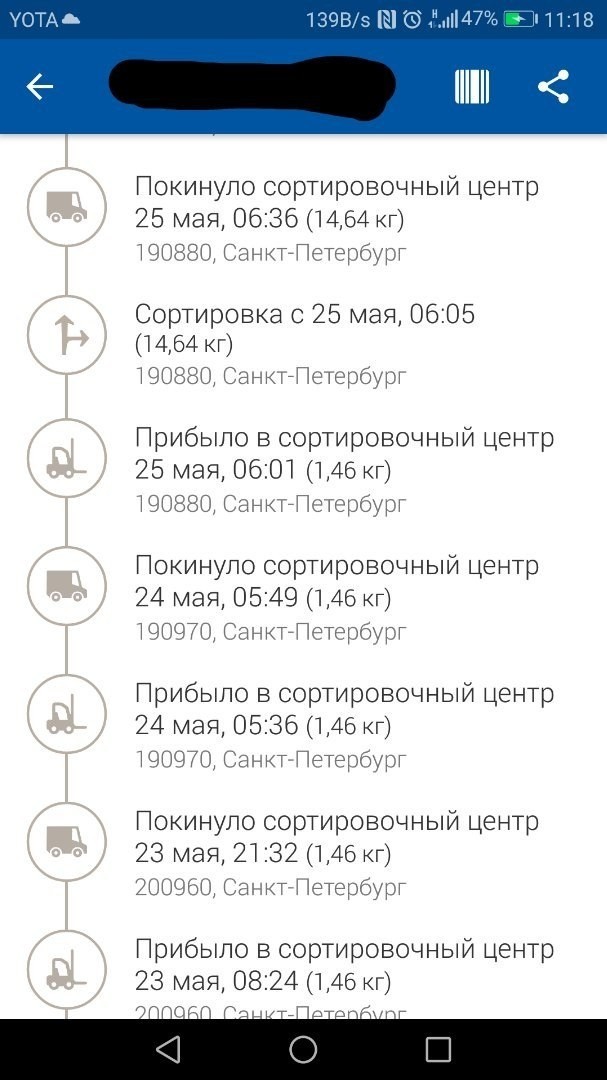
Task: Tap the system home button
Action: pos(303,1049)
